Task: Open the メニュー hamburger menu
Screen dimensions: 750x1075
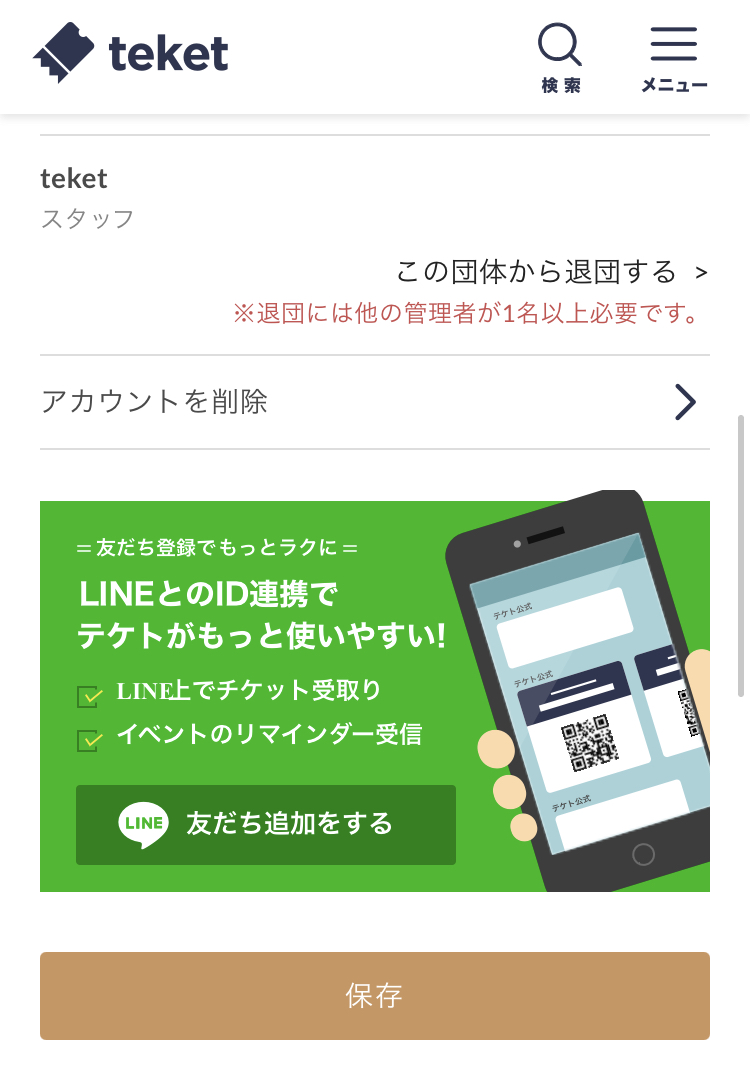Action: point(674,58)
